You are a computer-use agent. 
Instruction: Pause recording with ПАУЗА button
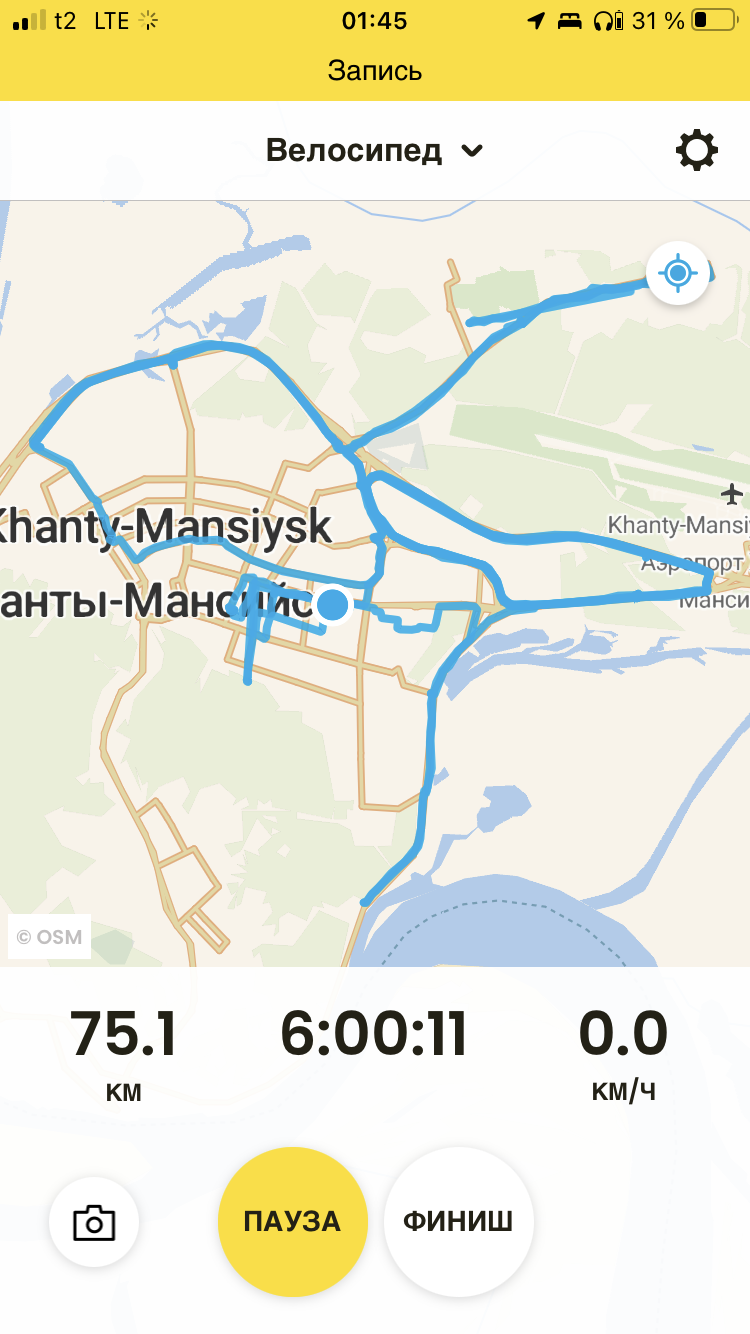(x=292, y=1221)
